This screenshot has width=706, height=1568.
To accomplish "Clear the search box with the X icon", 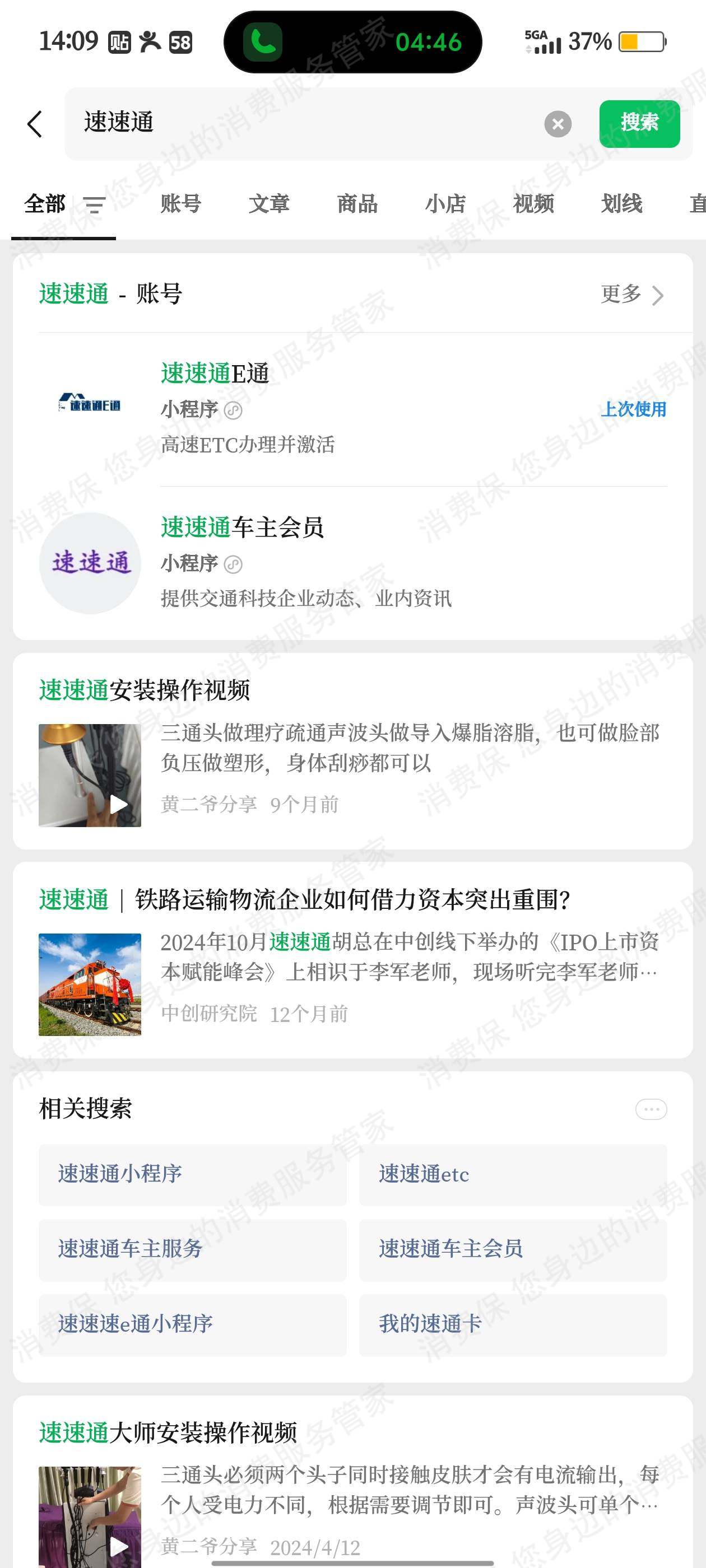I will pyautogui.click(x=558, y=124).
